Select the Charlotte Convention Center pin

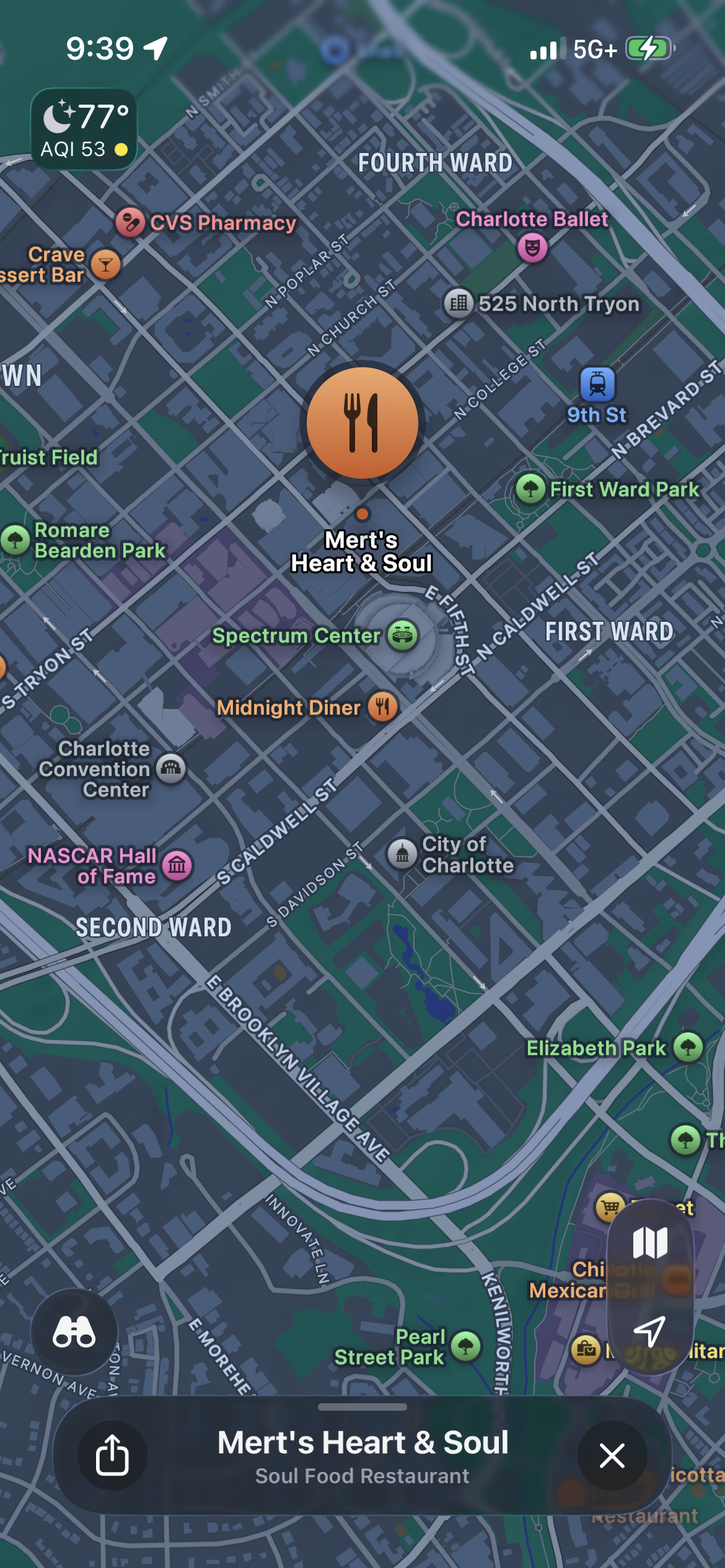click(x=170, y=769)
